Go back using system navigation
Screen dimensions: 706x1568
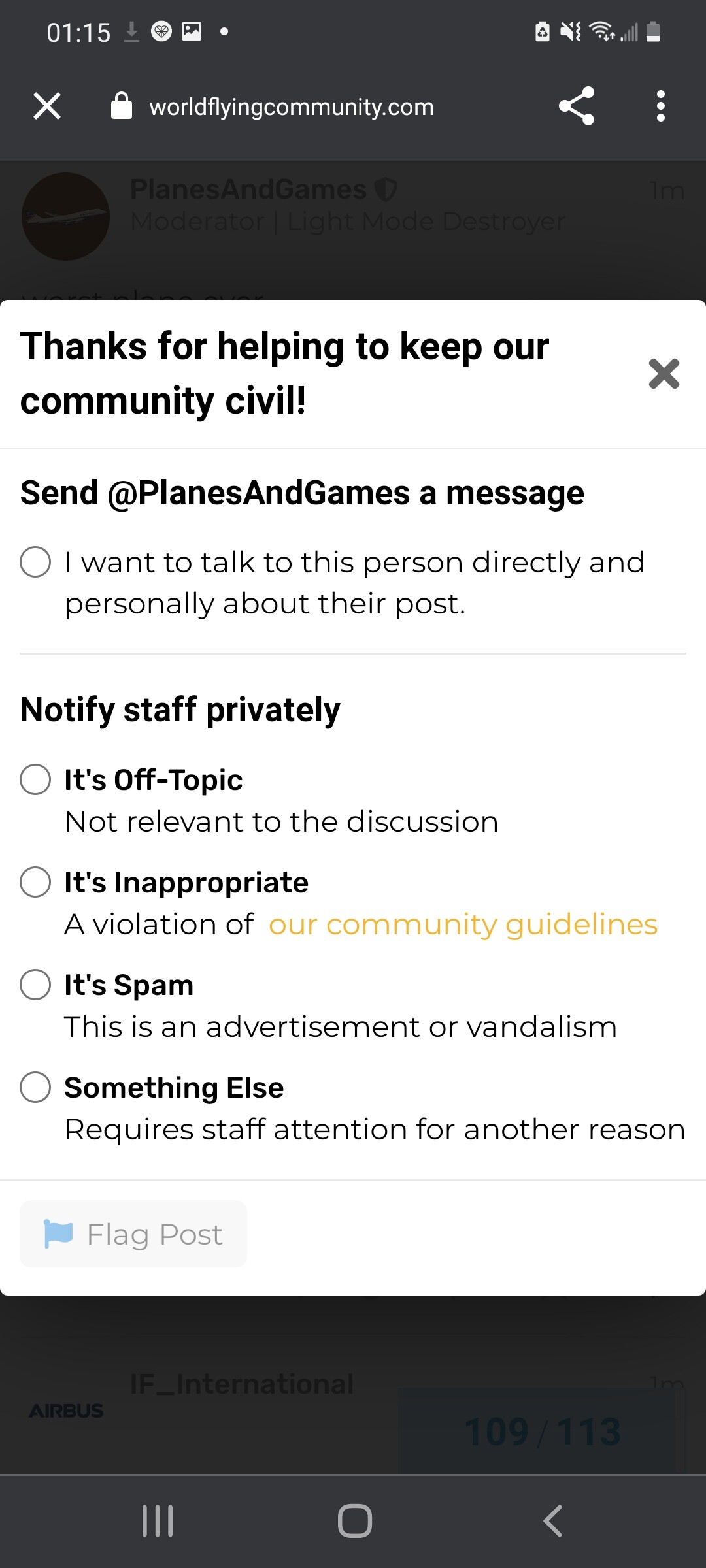coord(553,1521)
